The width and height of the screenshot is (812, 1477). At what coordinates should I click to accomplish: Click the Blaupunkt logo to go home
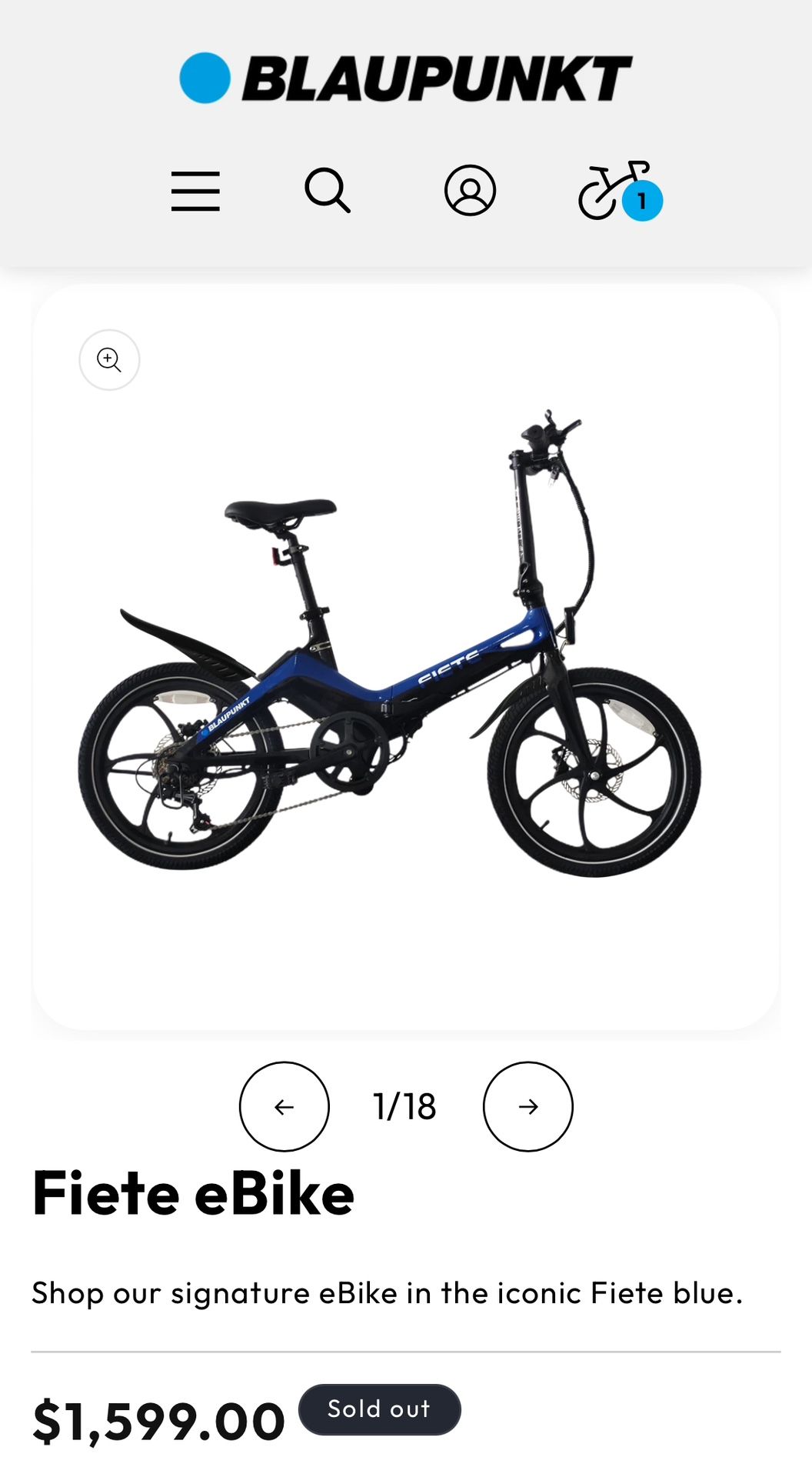click(x=406, y=75)
